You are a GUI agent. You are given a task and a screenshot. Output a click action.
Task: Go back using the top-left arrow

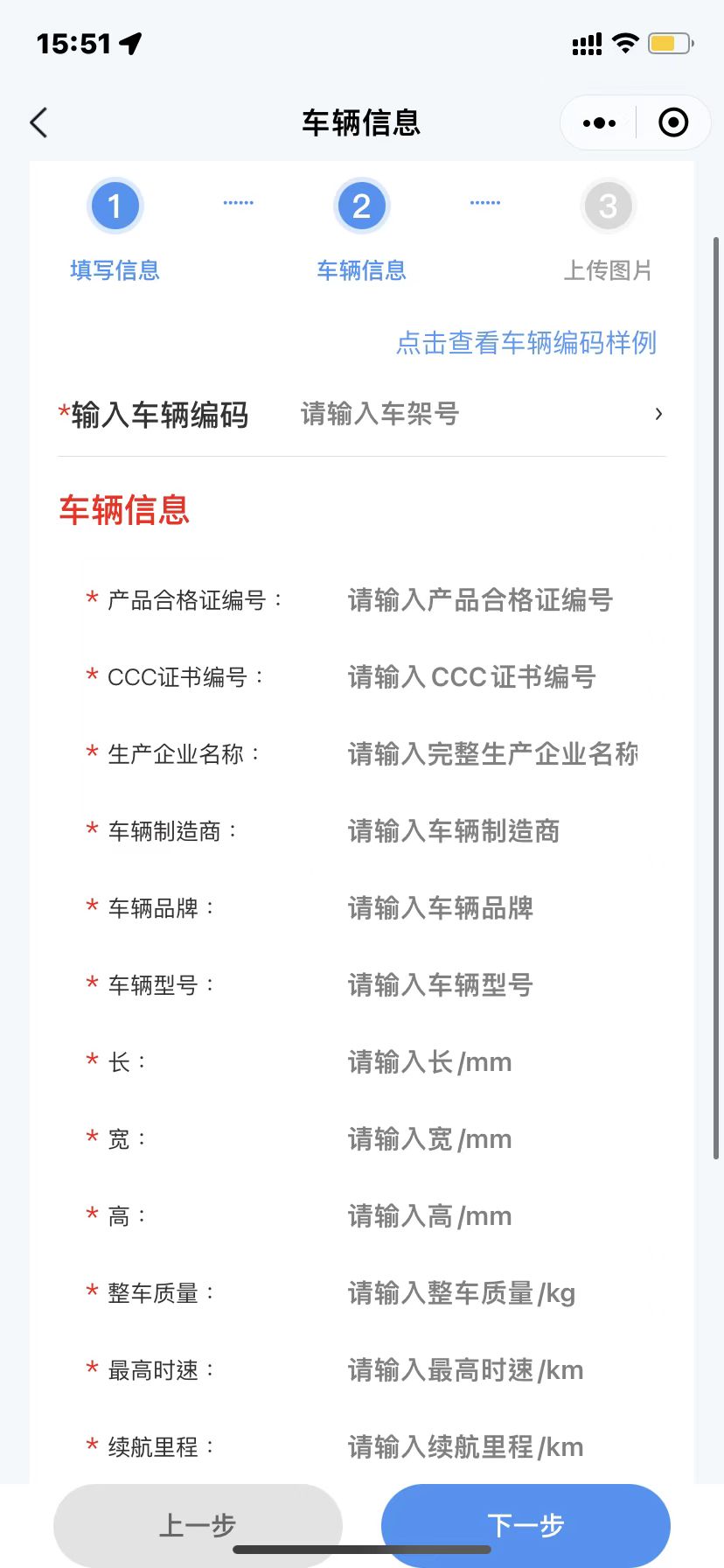pyautogui.click(x=38, y=122)
